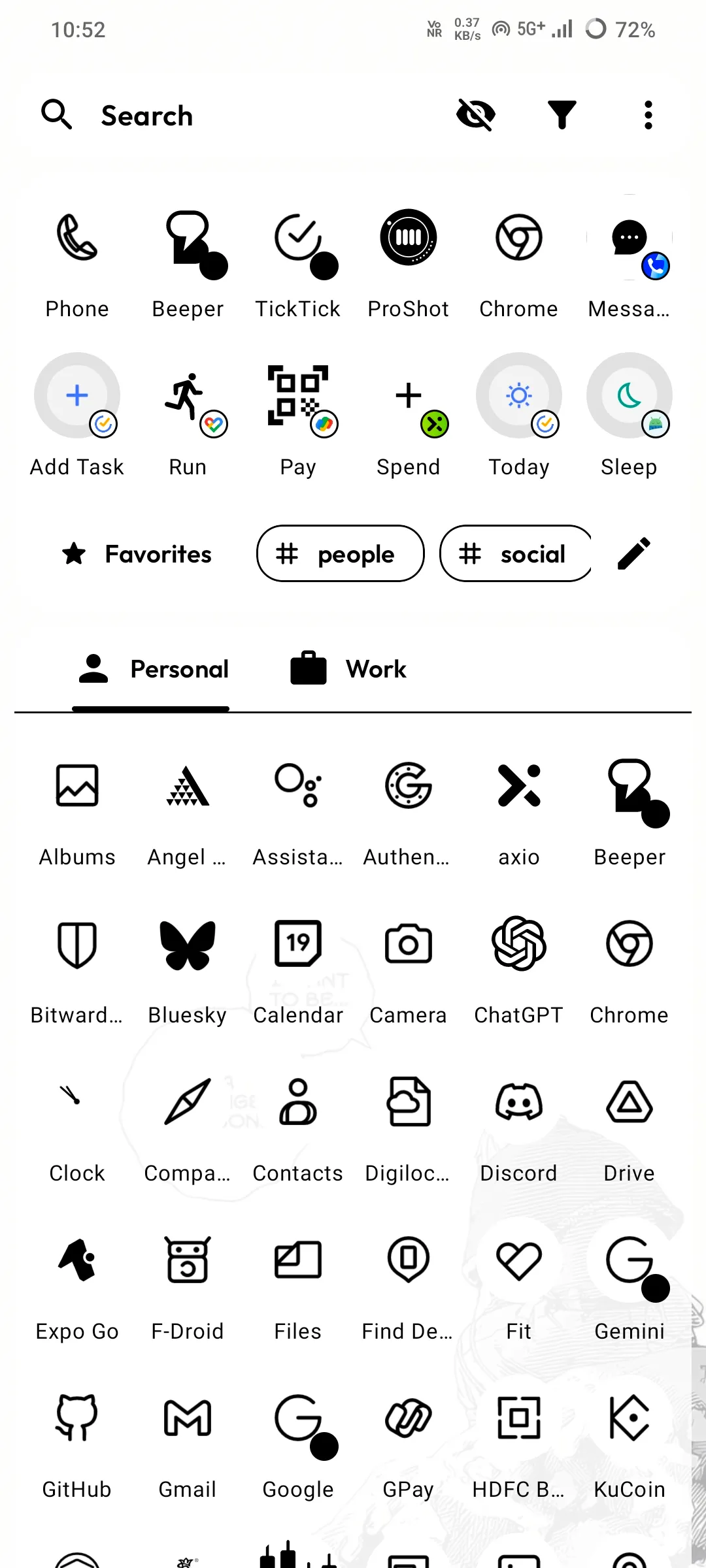The height and width of the screenshot is (1568, 706).
Task: Open the Search field
Action: (x=147, y=116)
